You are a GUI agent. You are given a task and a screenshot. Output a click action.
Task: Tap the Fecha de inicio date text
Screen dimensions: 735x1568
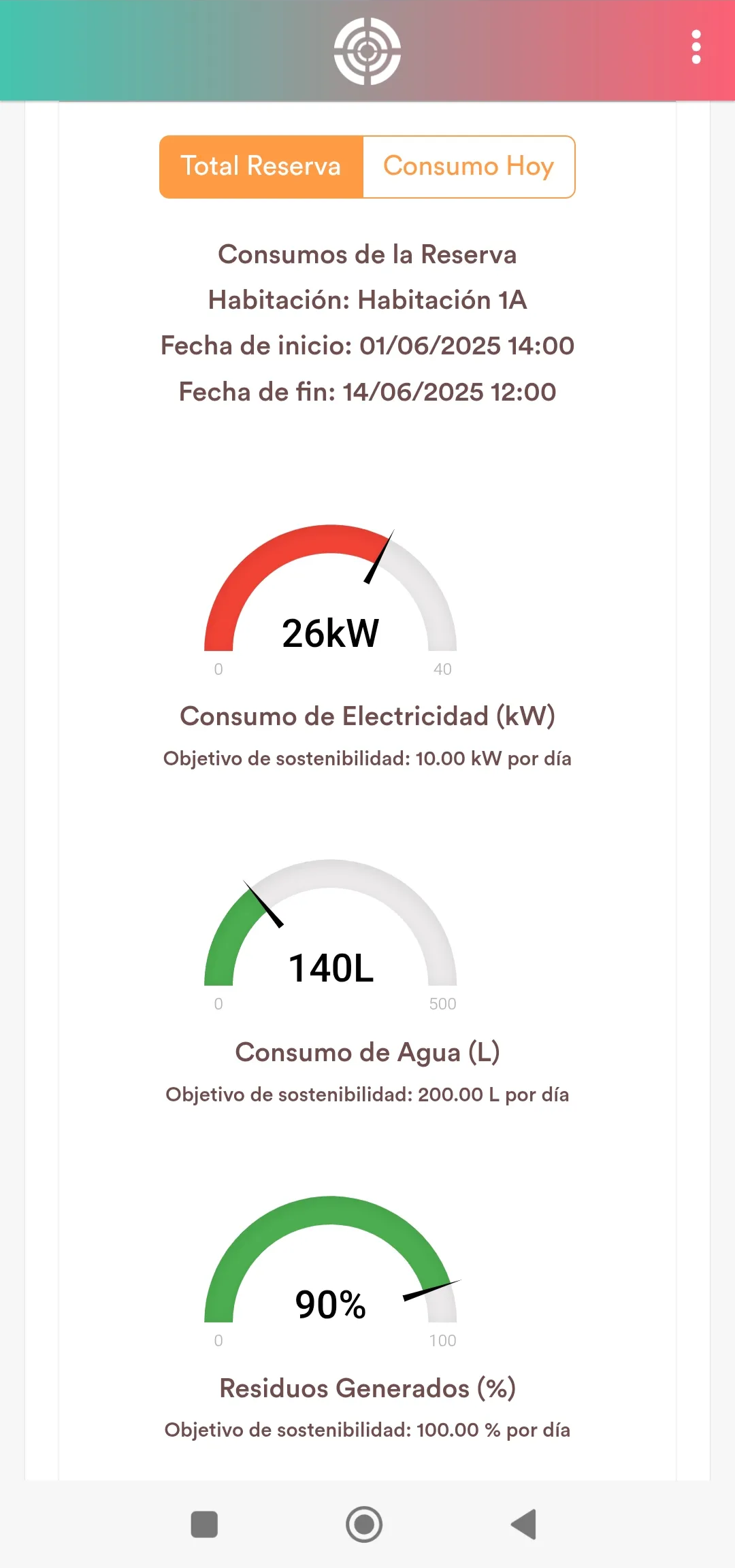367,346
